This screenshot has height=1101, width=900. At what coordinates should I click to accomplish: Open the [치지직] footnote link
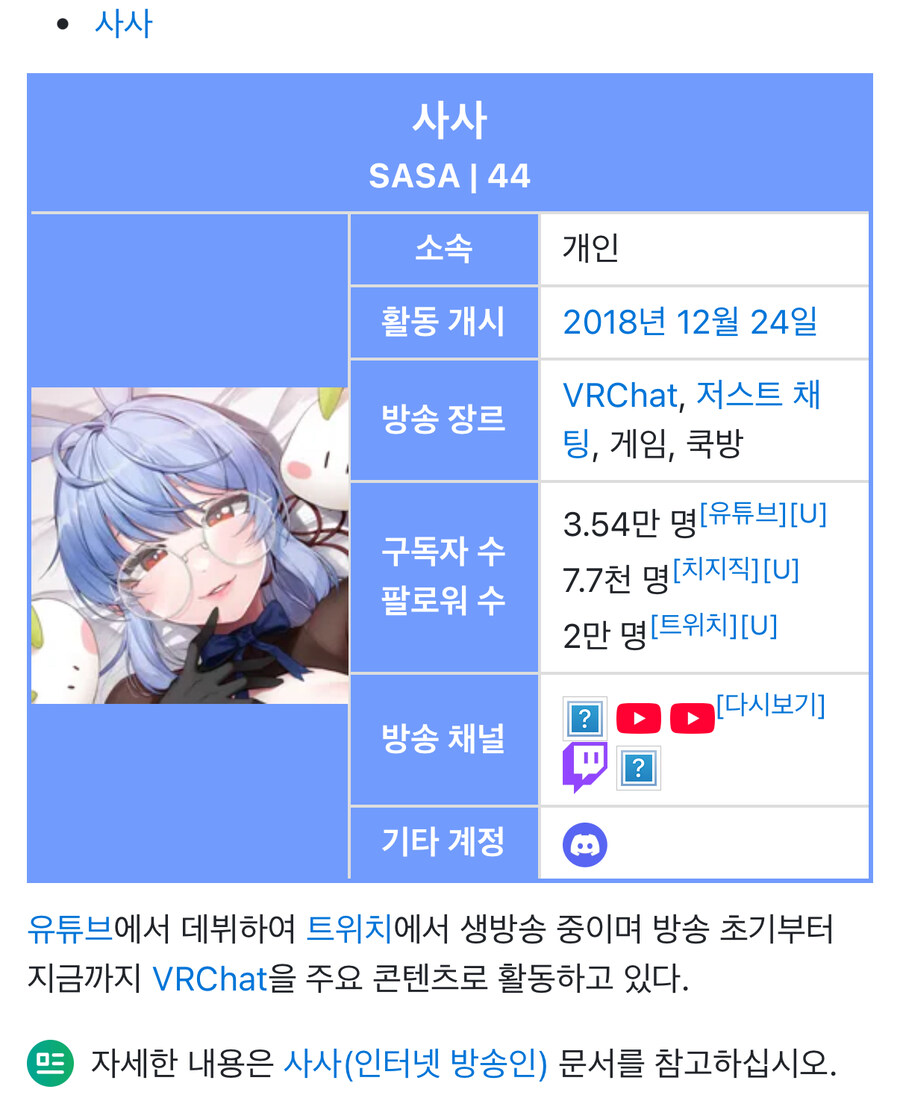(715, 570)
